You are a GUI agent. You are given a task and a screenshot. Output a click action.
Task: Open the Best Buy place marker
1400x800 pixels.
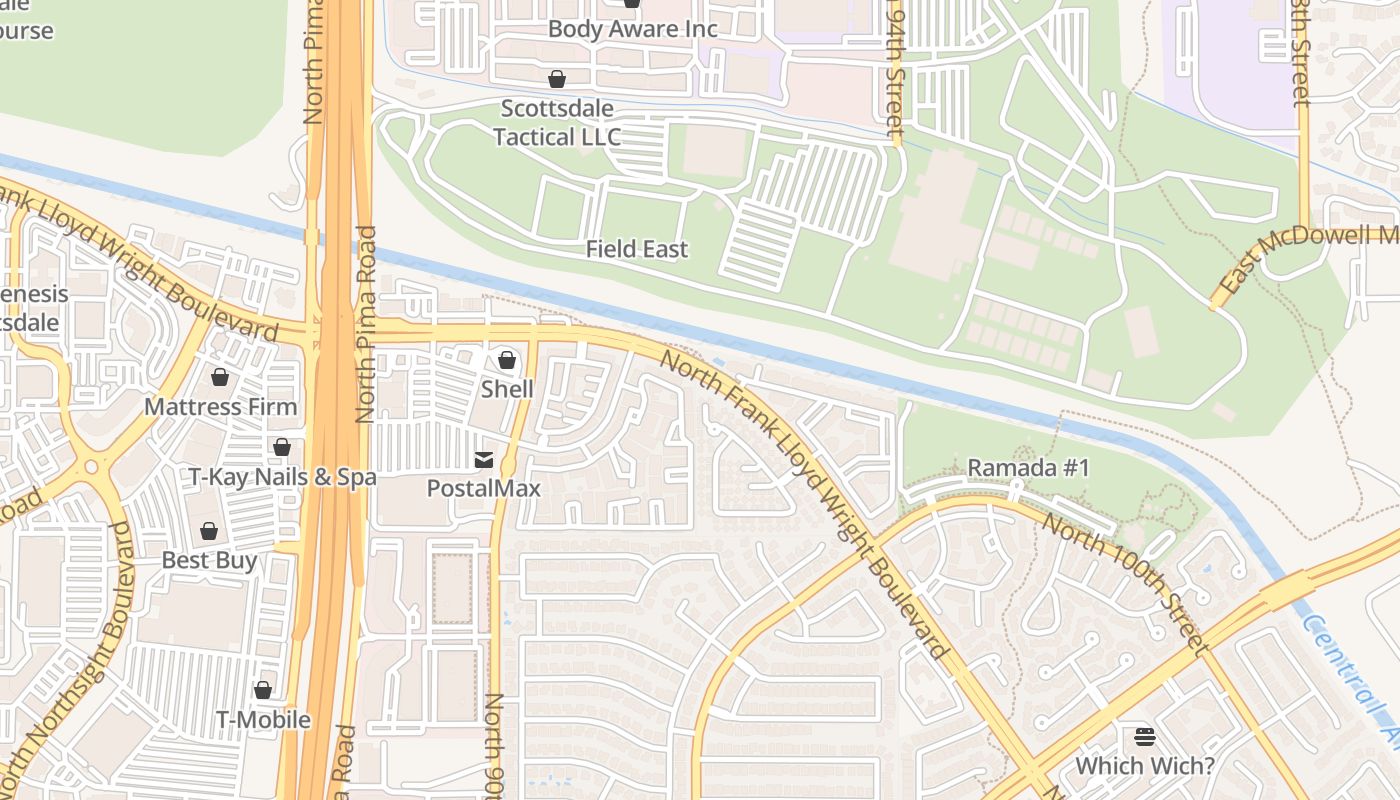[x=209, y=532]
